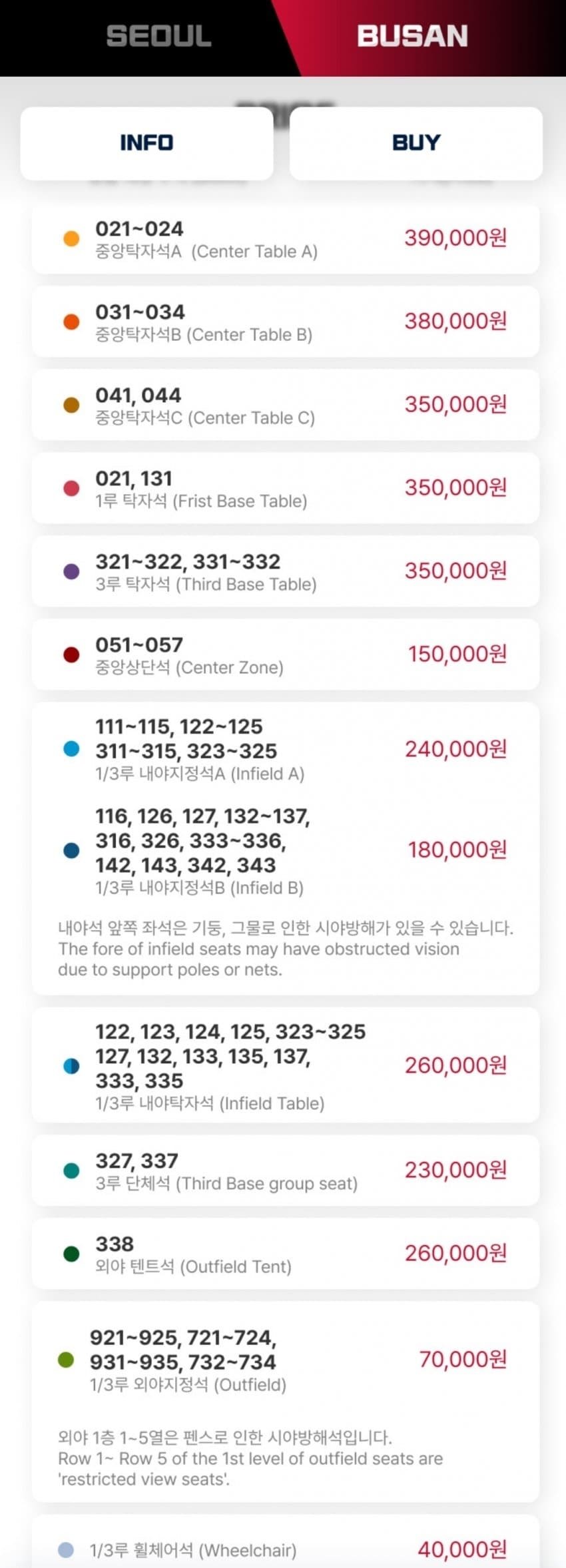This screenshot has width=566, height=1568.
Task: Open the BUSAN tab
Action: (x=413, y=37)
